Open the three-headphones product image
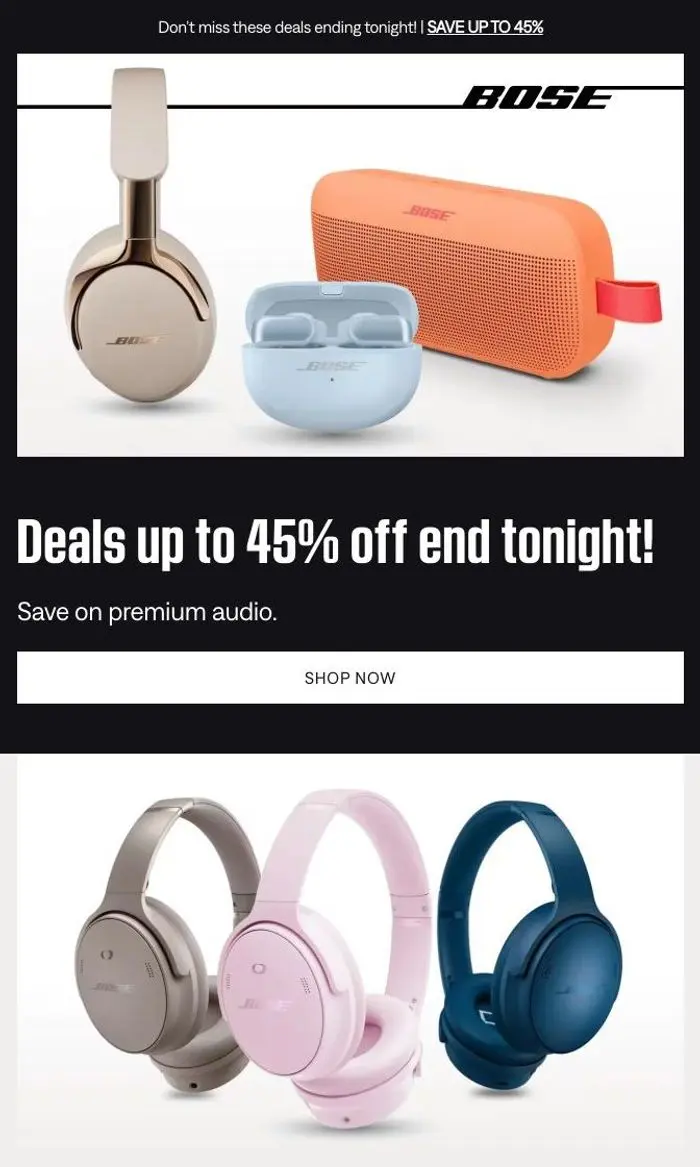Screen dimensions: 700x1167 click(x=350, y=960)
